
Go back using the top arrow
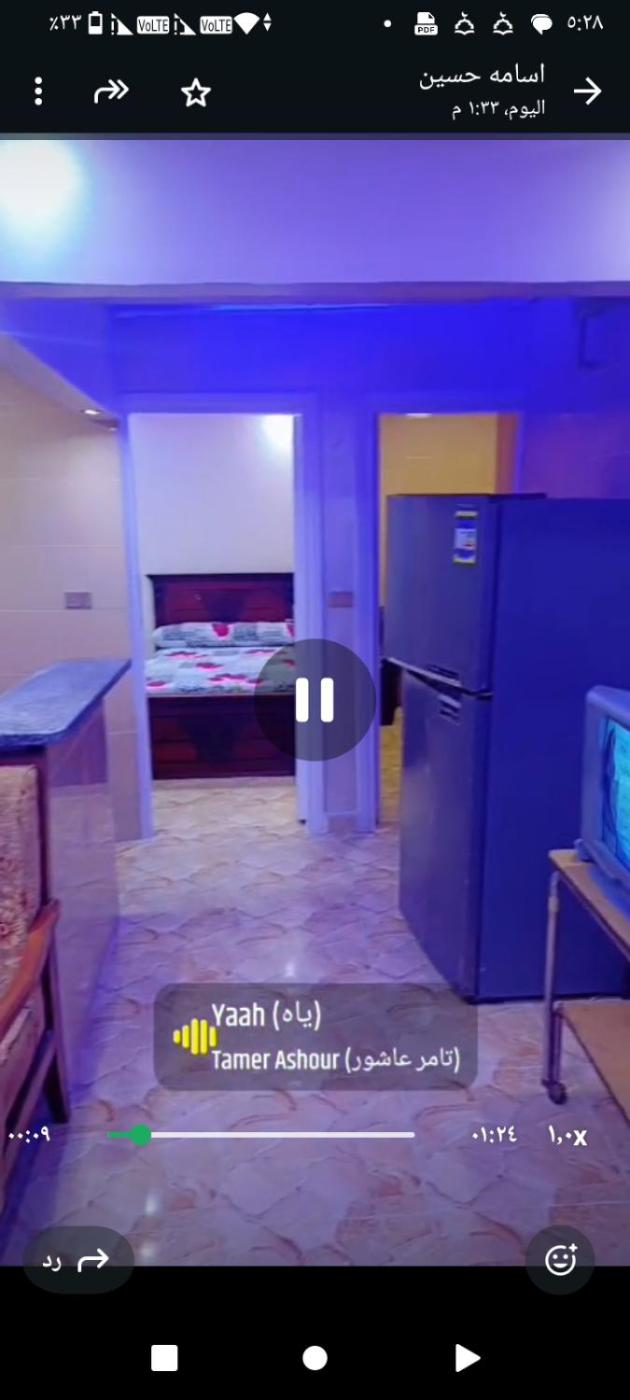point(588,92)
